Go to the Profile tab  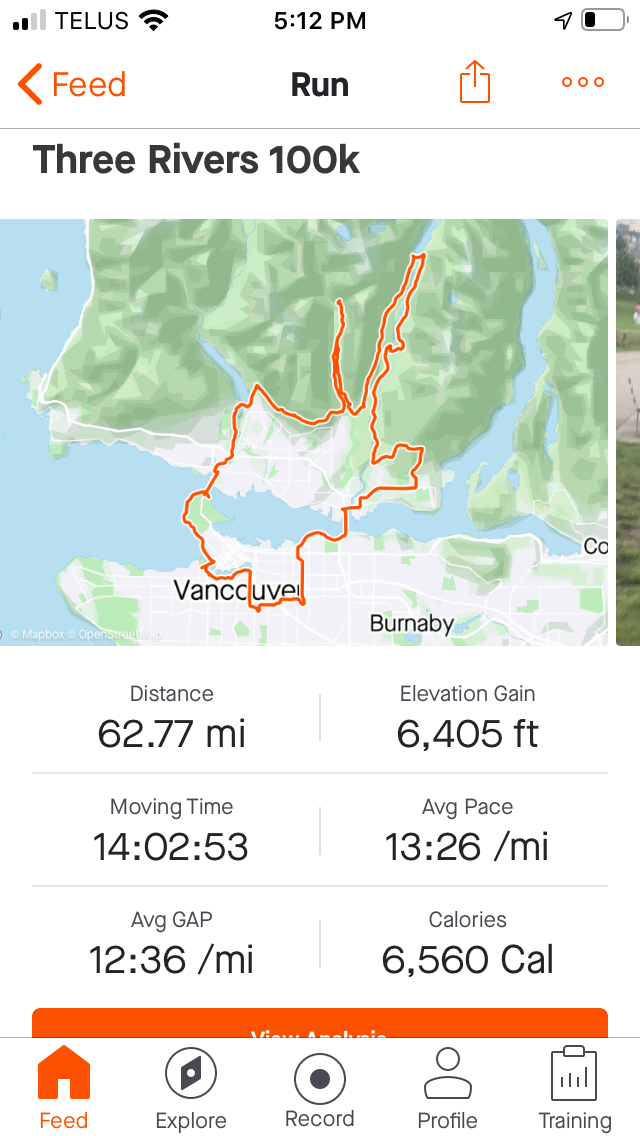pyautogui.click(x=447, y=1088)
